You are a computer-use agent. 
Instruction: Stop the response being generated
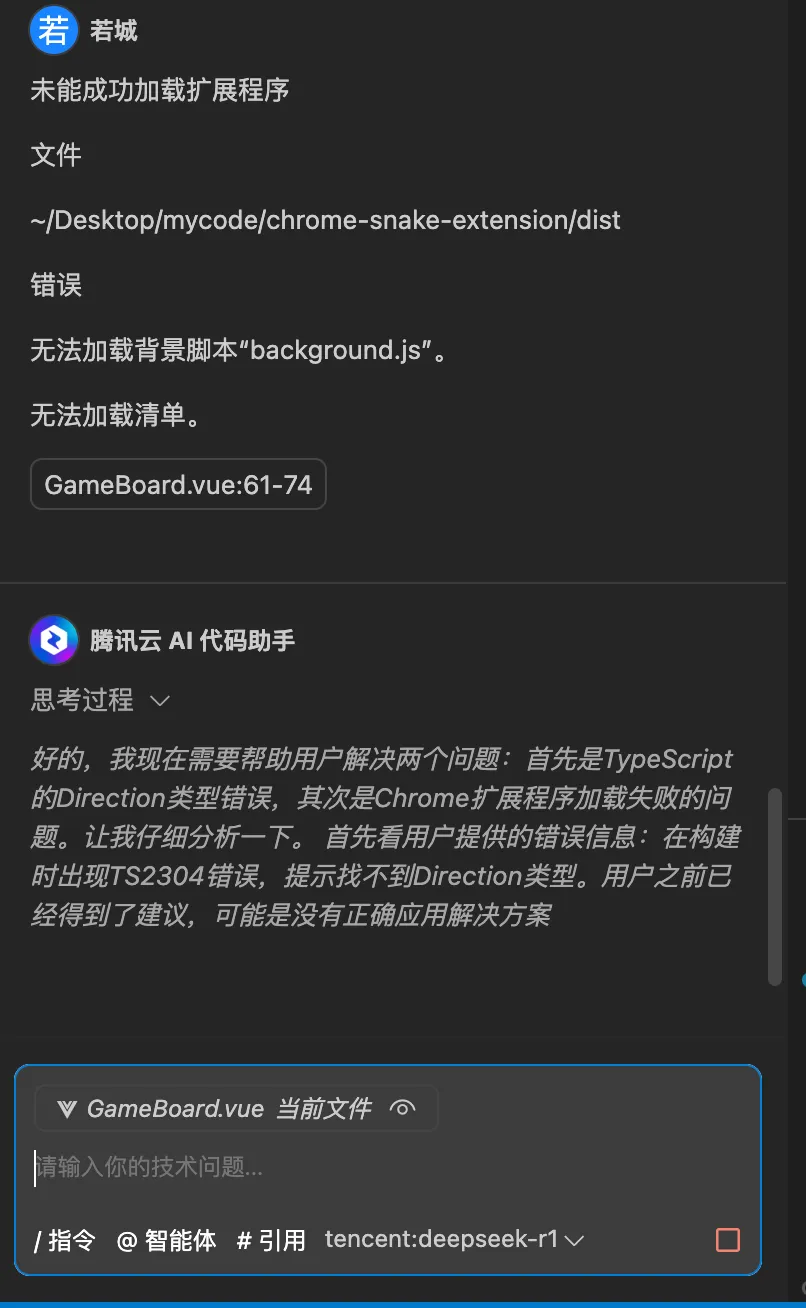pos(728,1240)
